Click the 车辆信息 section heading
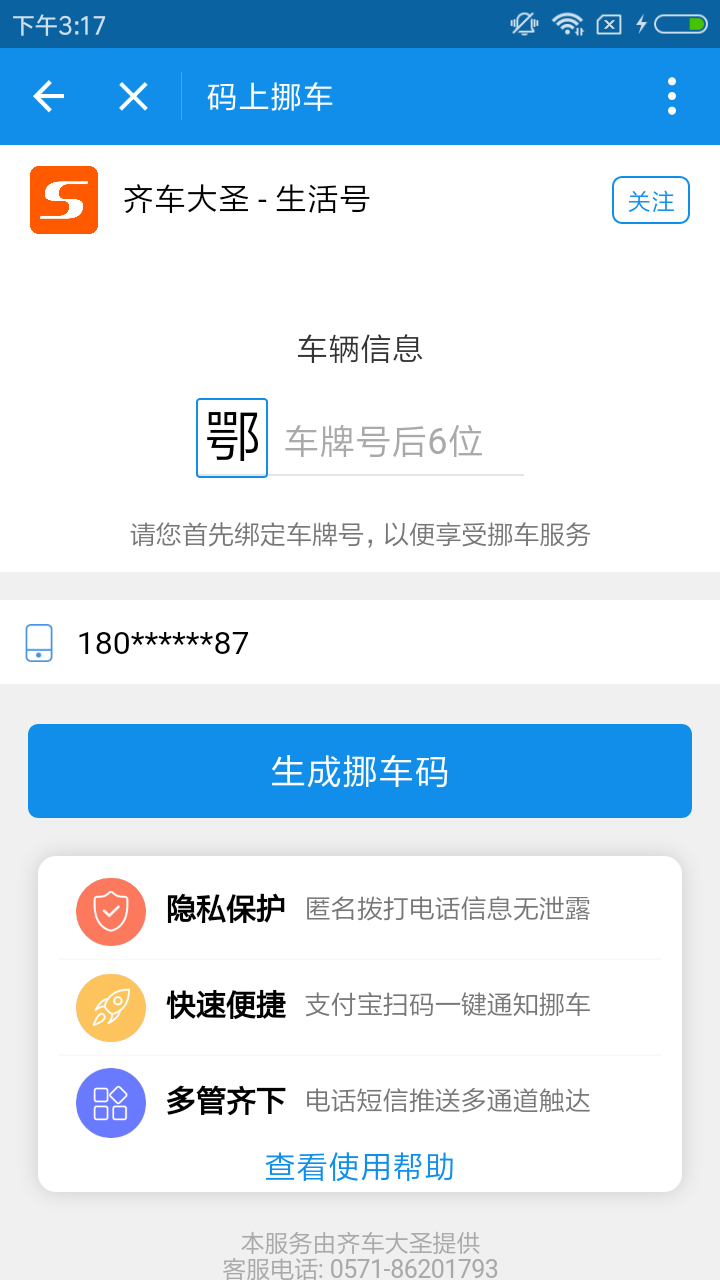This screenshot has width=720, height=1280. [359, 348]
